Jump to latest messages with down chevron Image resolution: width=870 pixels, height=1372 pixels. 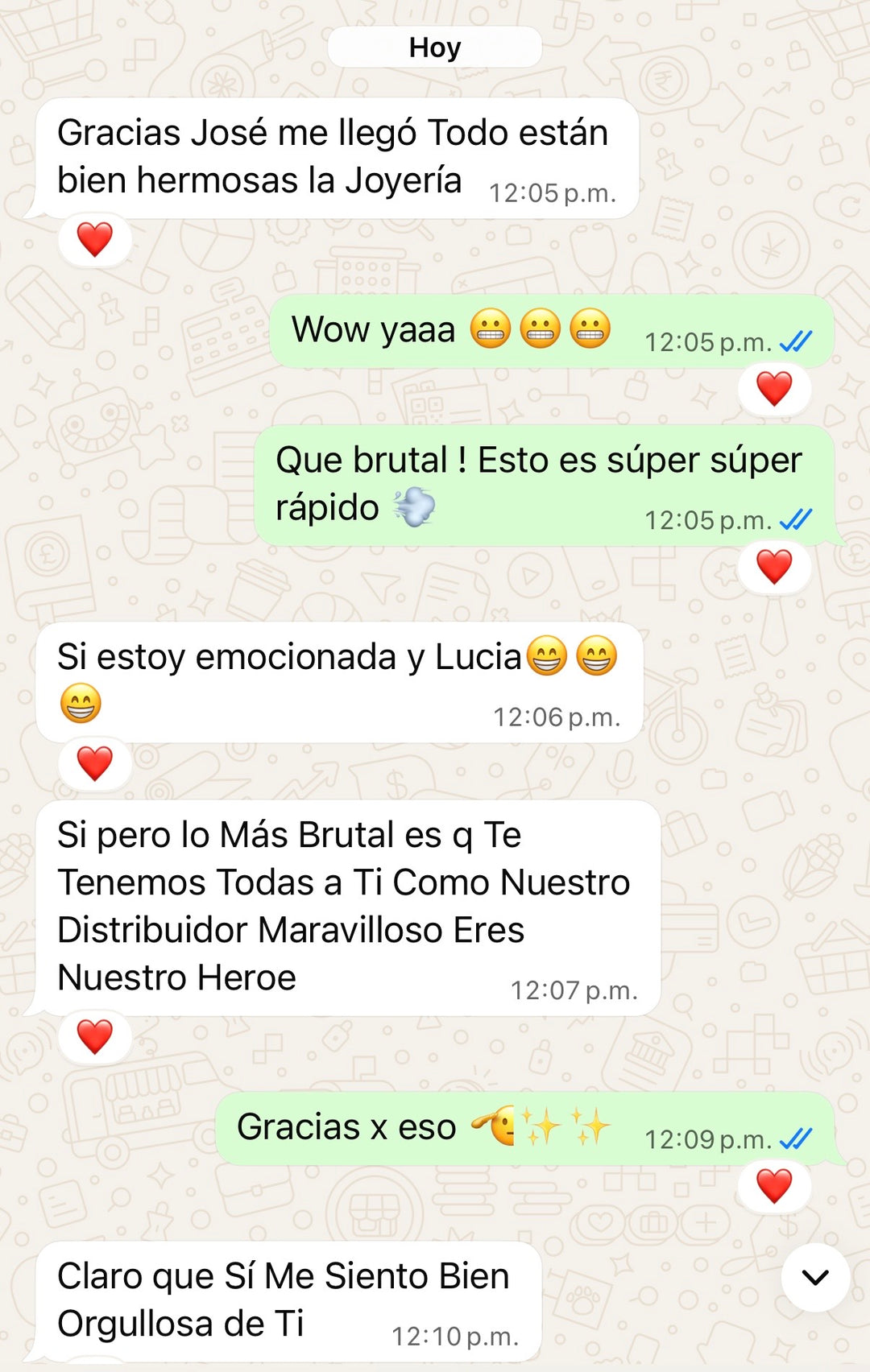coord(815,1277)
